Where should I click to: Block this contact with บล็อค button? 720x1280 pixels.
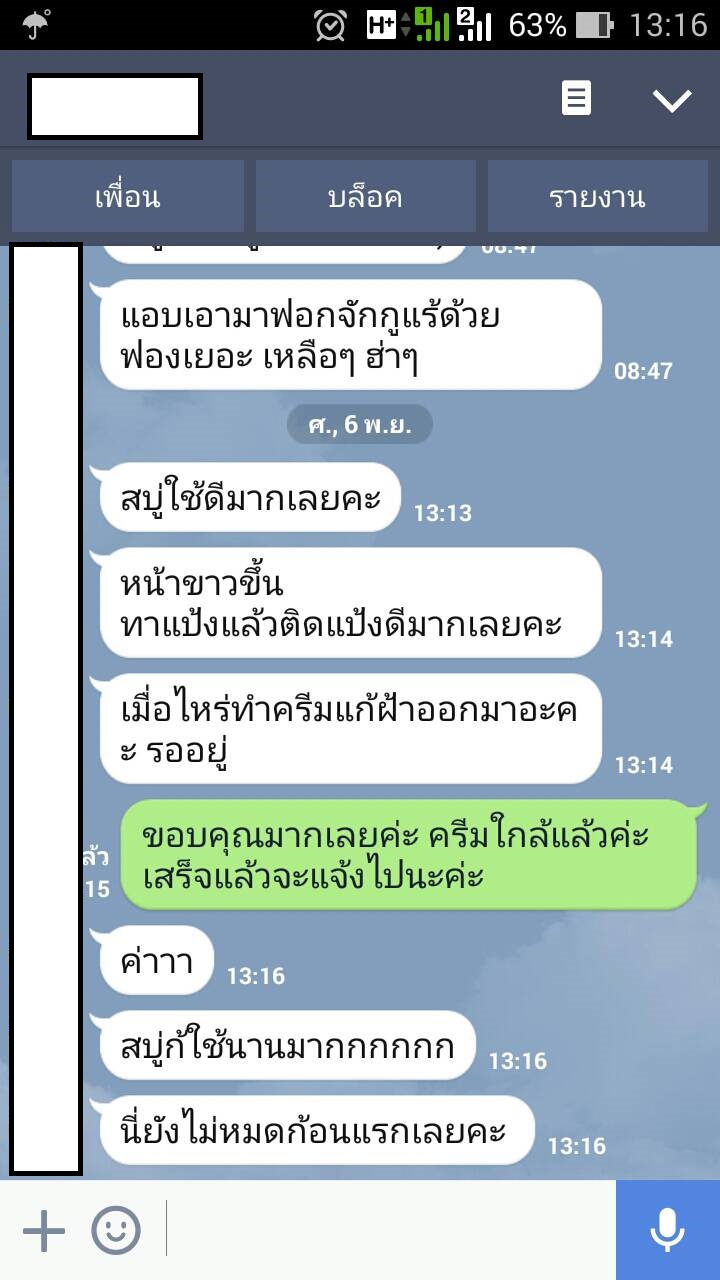[x=365, y=197]
